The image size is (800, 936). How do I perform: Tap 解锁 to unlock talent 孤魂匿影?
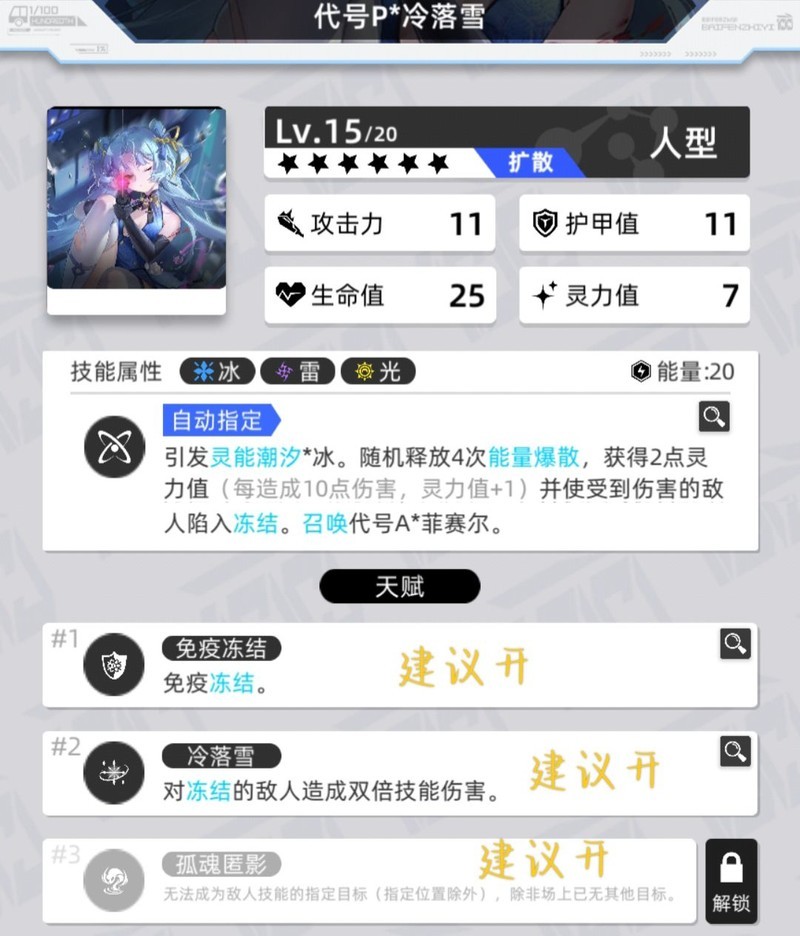coord(731,880)
